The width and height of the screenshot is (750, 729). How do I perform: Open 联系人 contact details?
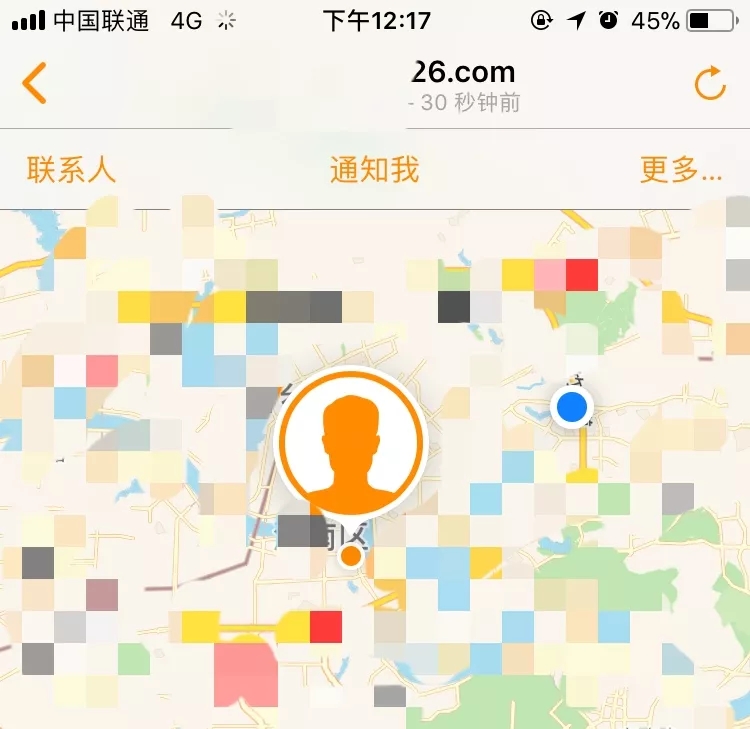tap(71, 169)
